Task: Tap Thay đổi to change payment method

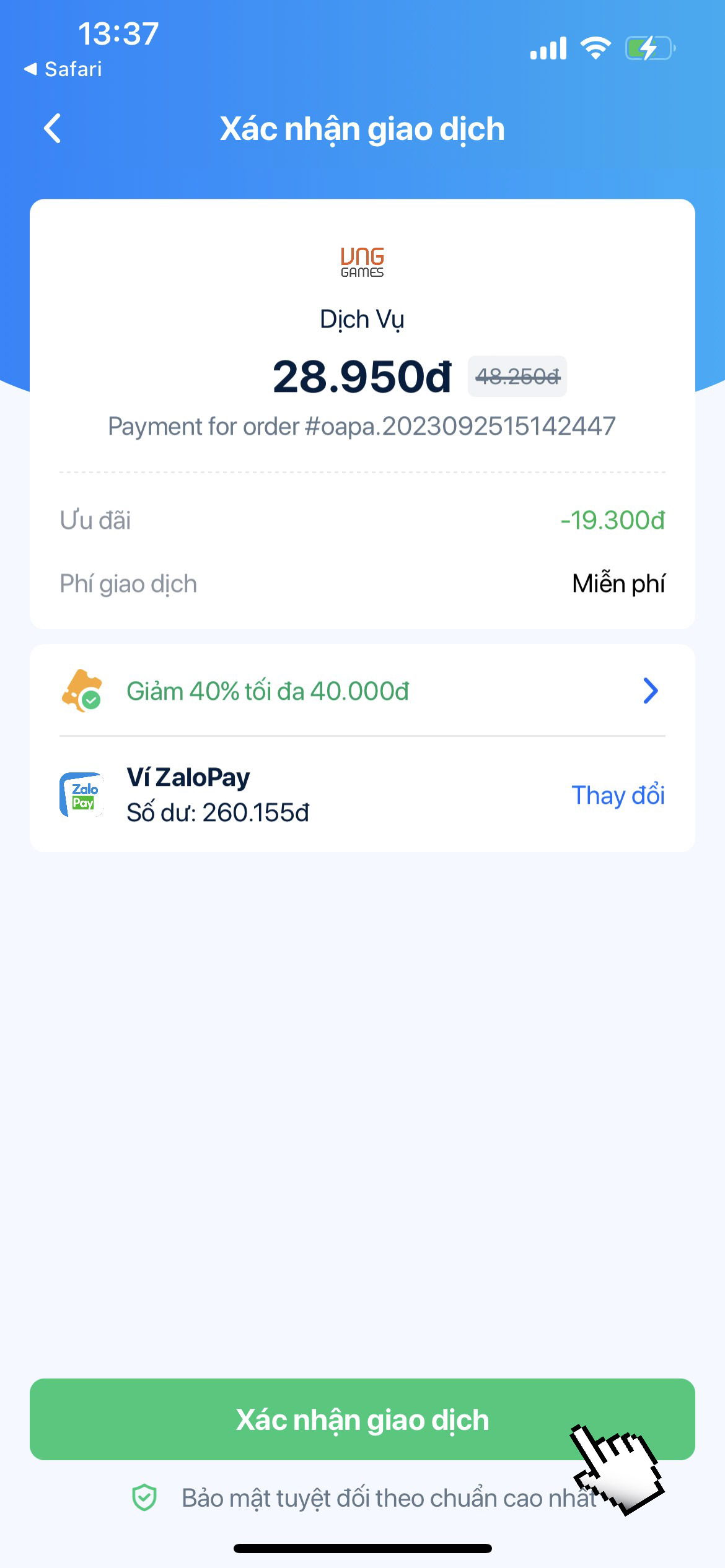Action: [x=617, y=795]
